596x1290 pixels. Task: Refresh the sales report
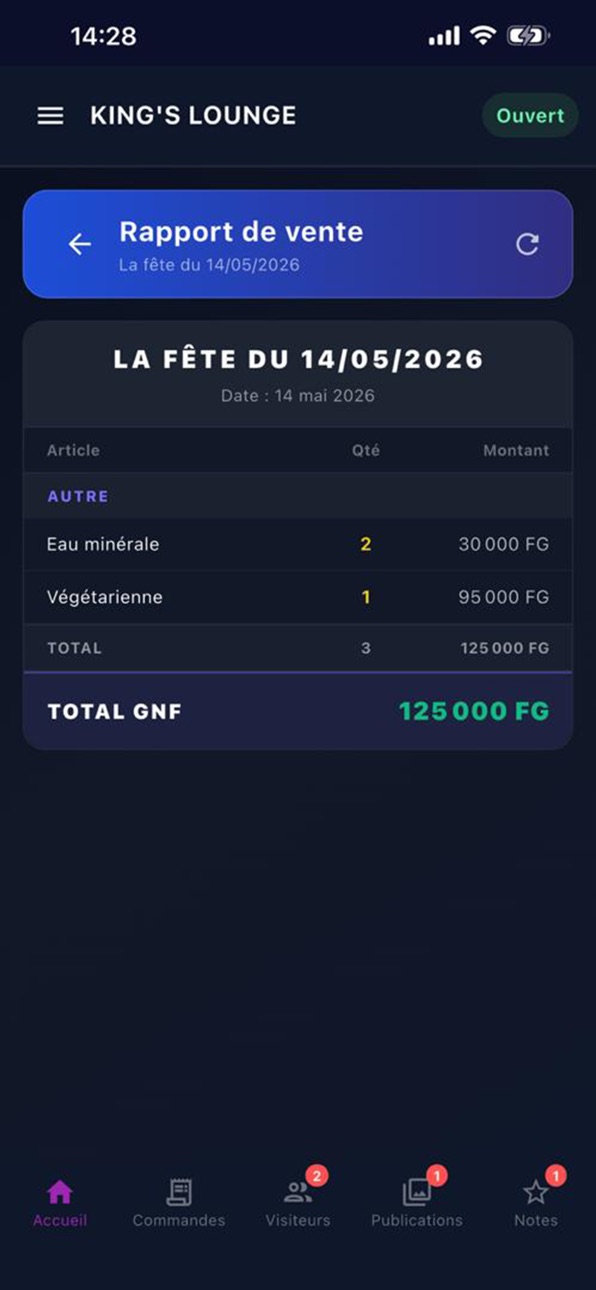[527, 244]
